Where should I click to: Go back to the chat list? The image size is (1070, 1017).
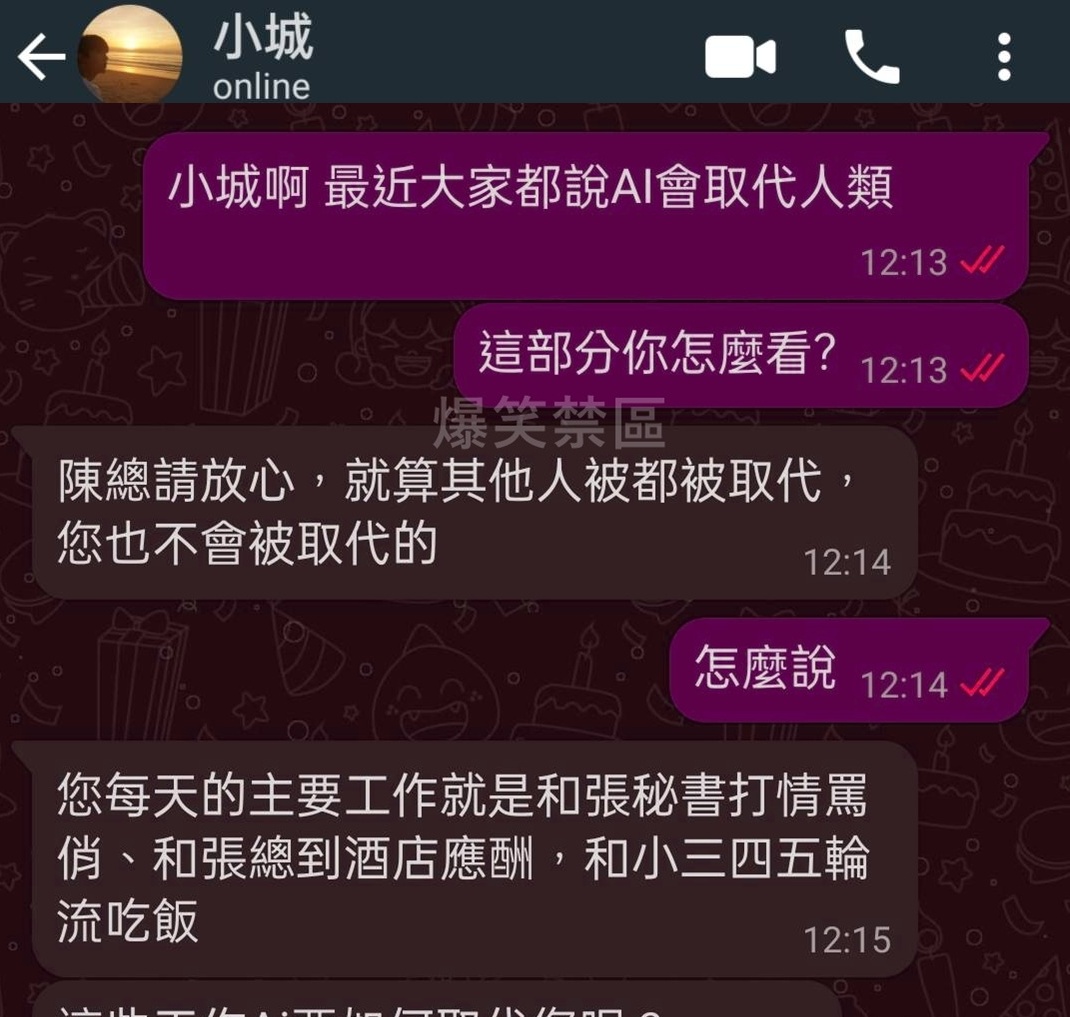point(40,58)
